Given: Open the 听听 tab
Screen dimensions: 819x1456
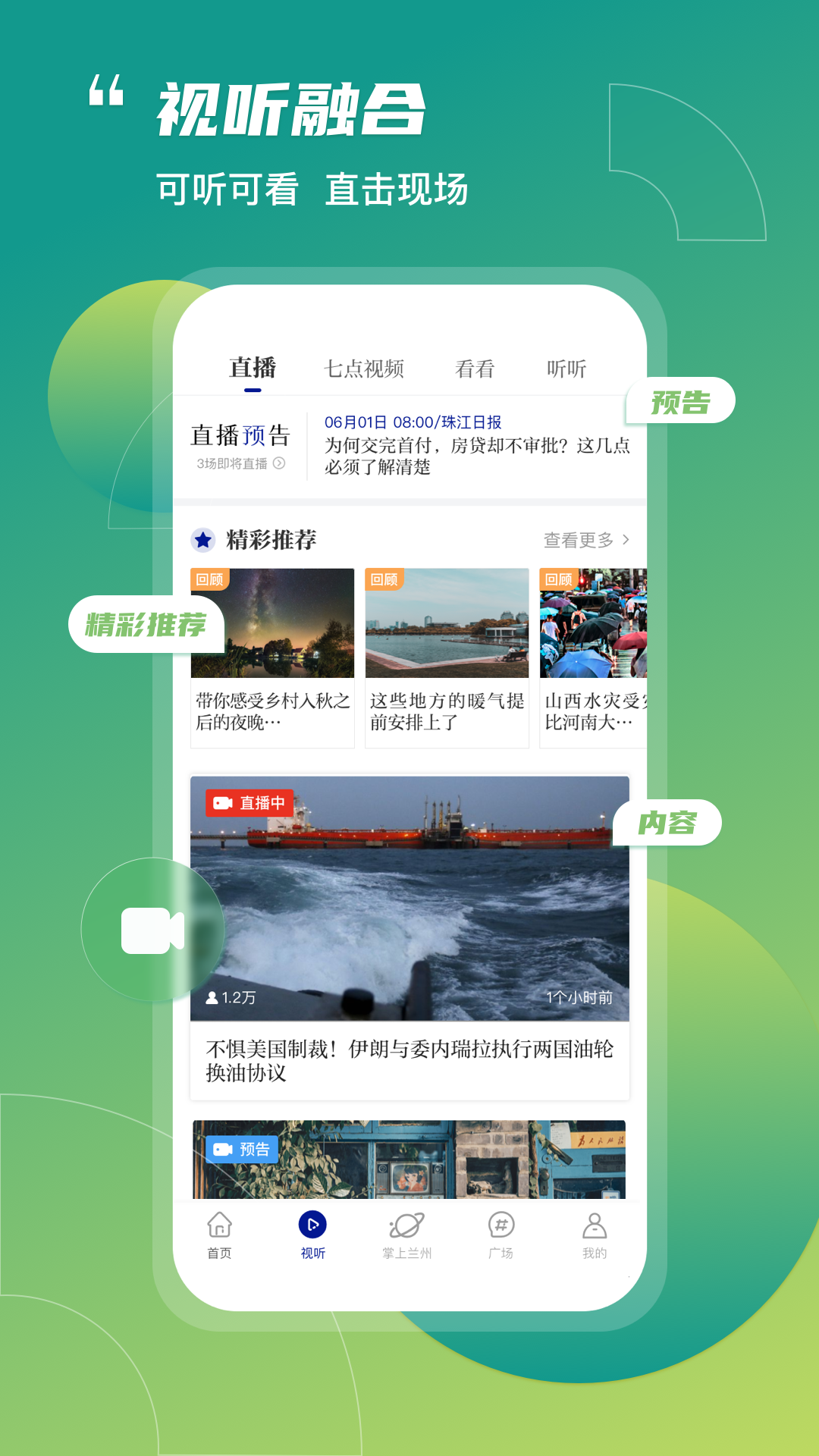Looking at the screenshot, I should pyautogui.click(x=568, y=367).
